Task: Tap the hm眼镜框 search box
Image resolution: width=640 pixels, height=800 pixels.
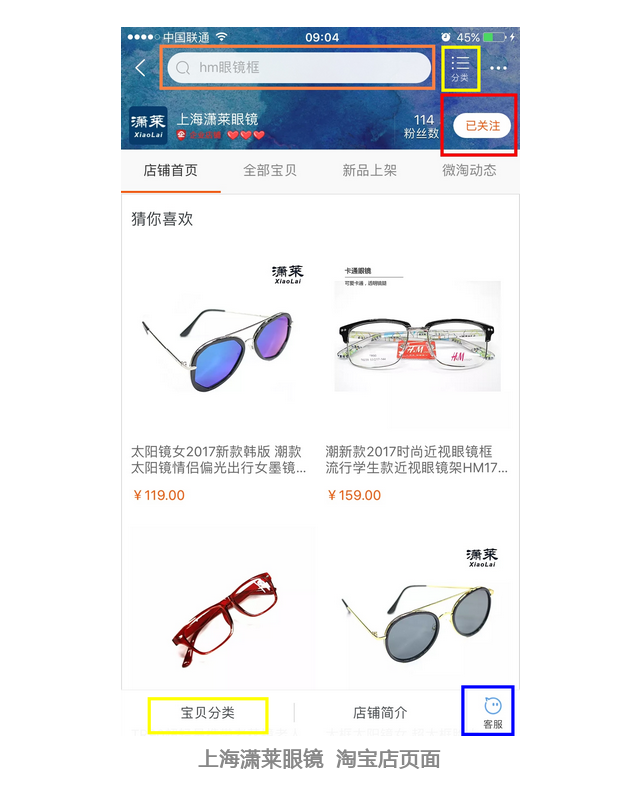Action: 298,68
